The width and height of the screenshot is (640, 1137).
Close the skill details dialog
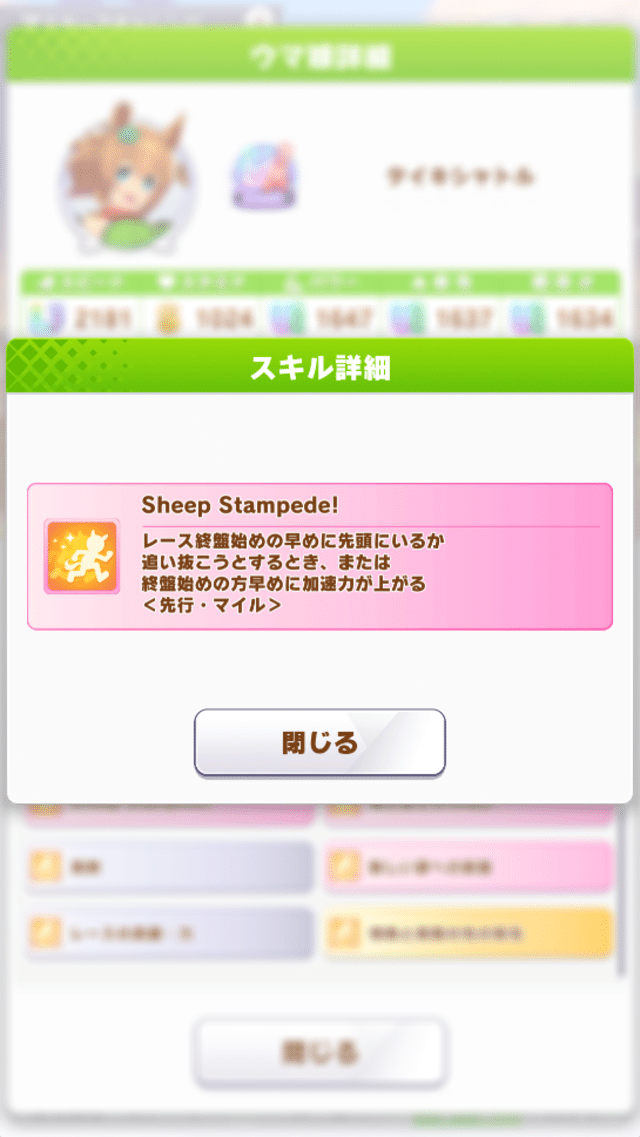(x=319, y=743)
